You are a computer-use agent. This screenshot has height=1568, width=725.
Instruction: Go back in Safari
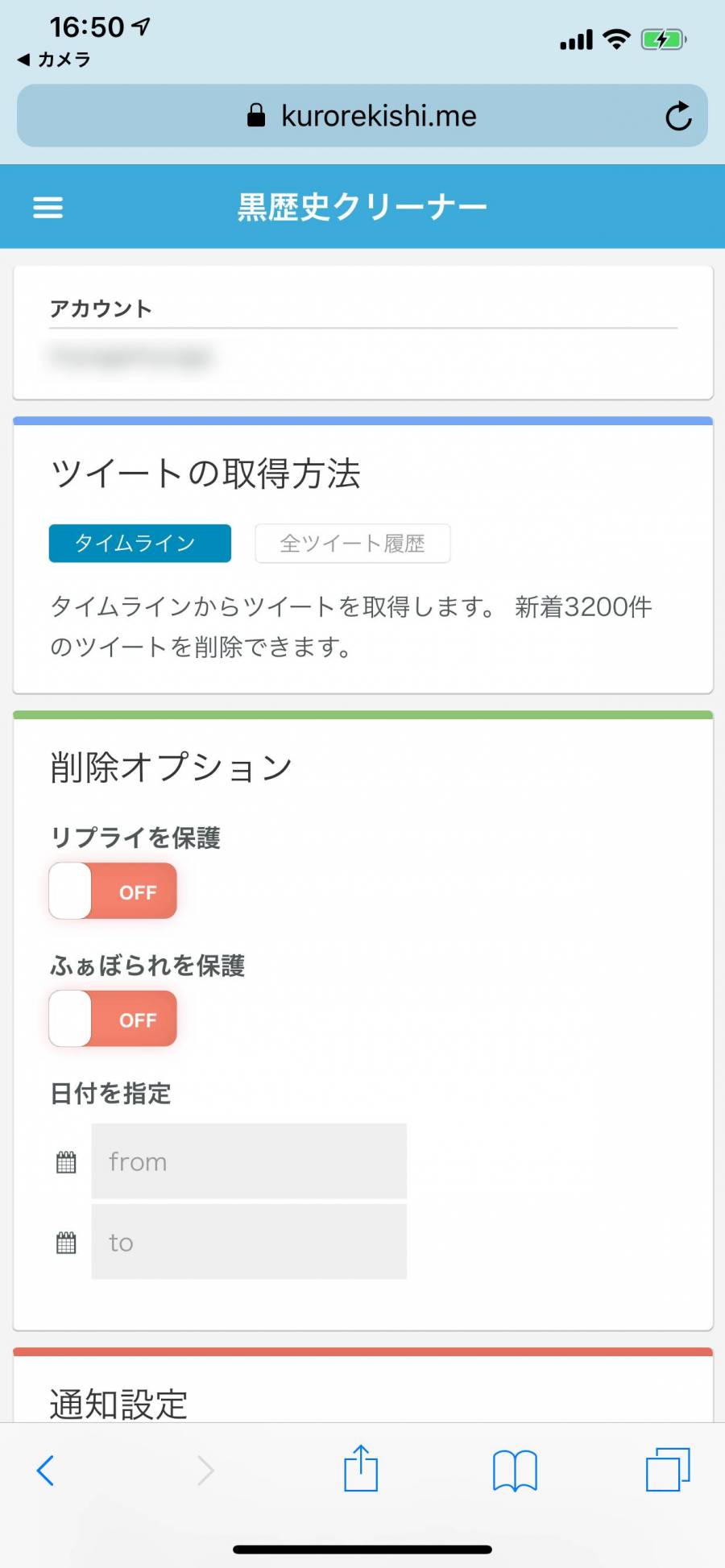tap(46, 1471)
